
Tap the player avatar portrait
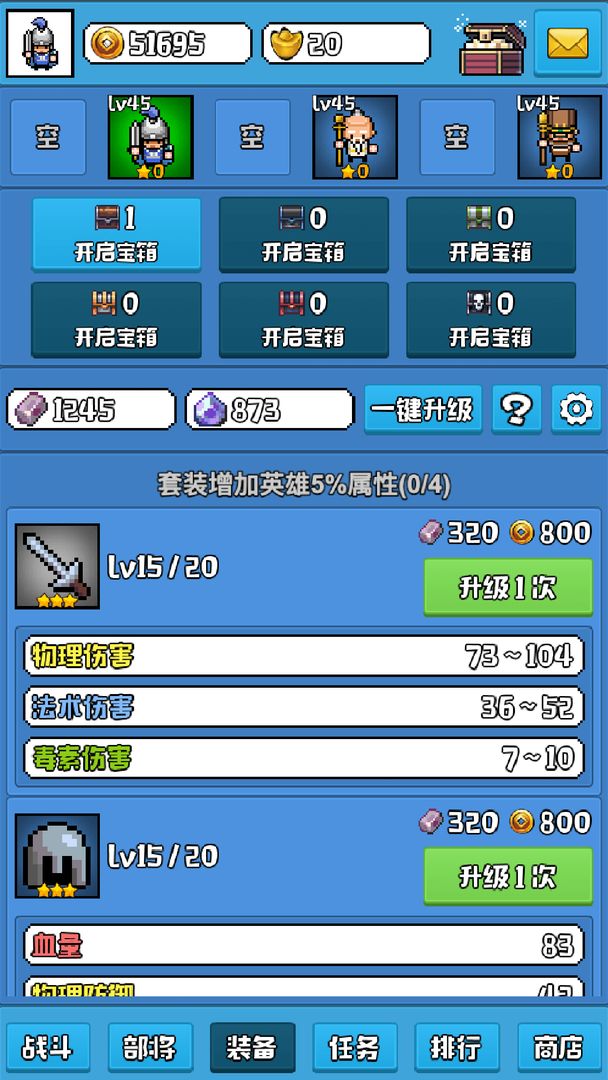click(40, 43)
